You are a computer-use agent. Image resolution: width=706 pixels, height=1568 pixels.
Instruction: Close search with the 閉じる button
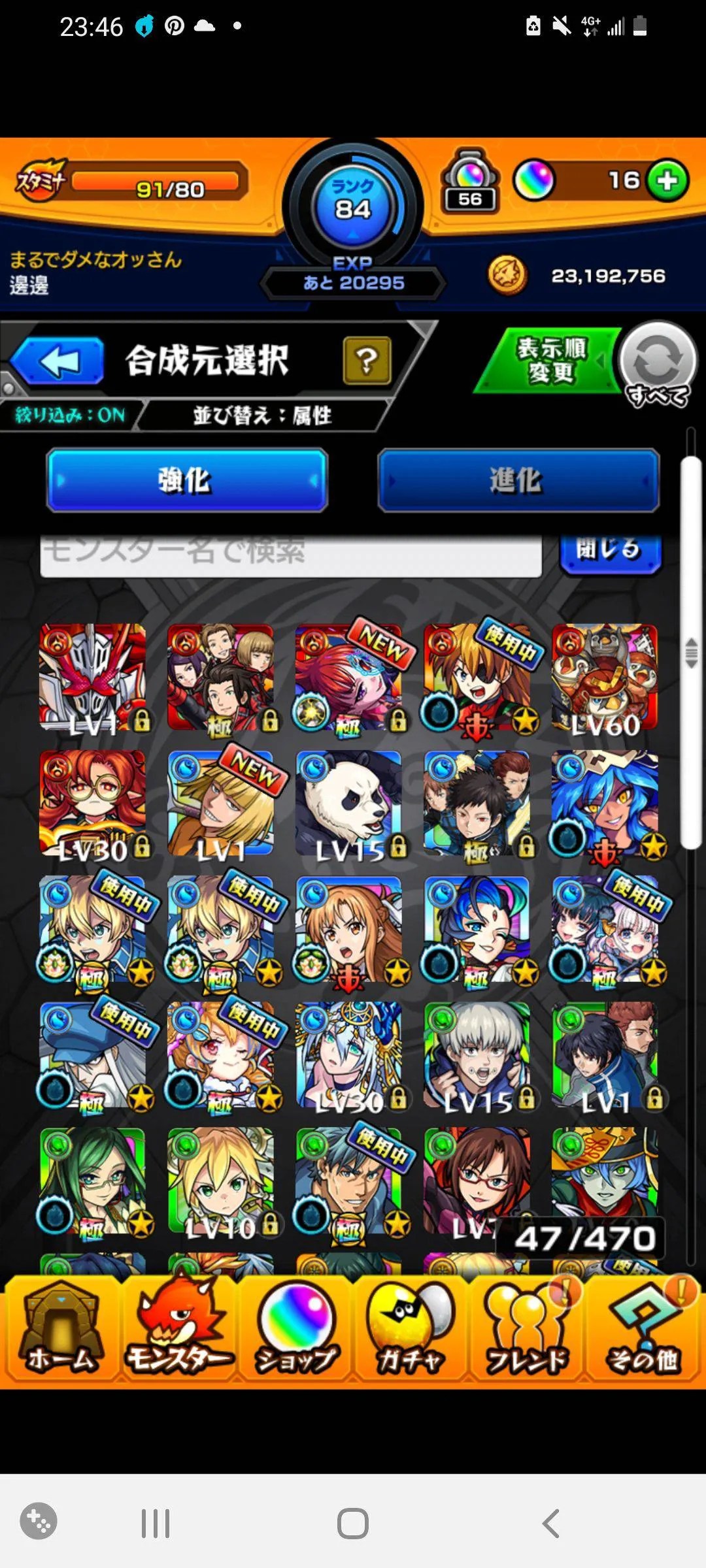click(x=610, y=551)
